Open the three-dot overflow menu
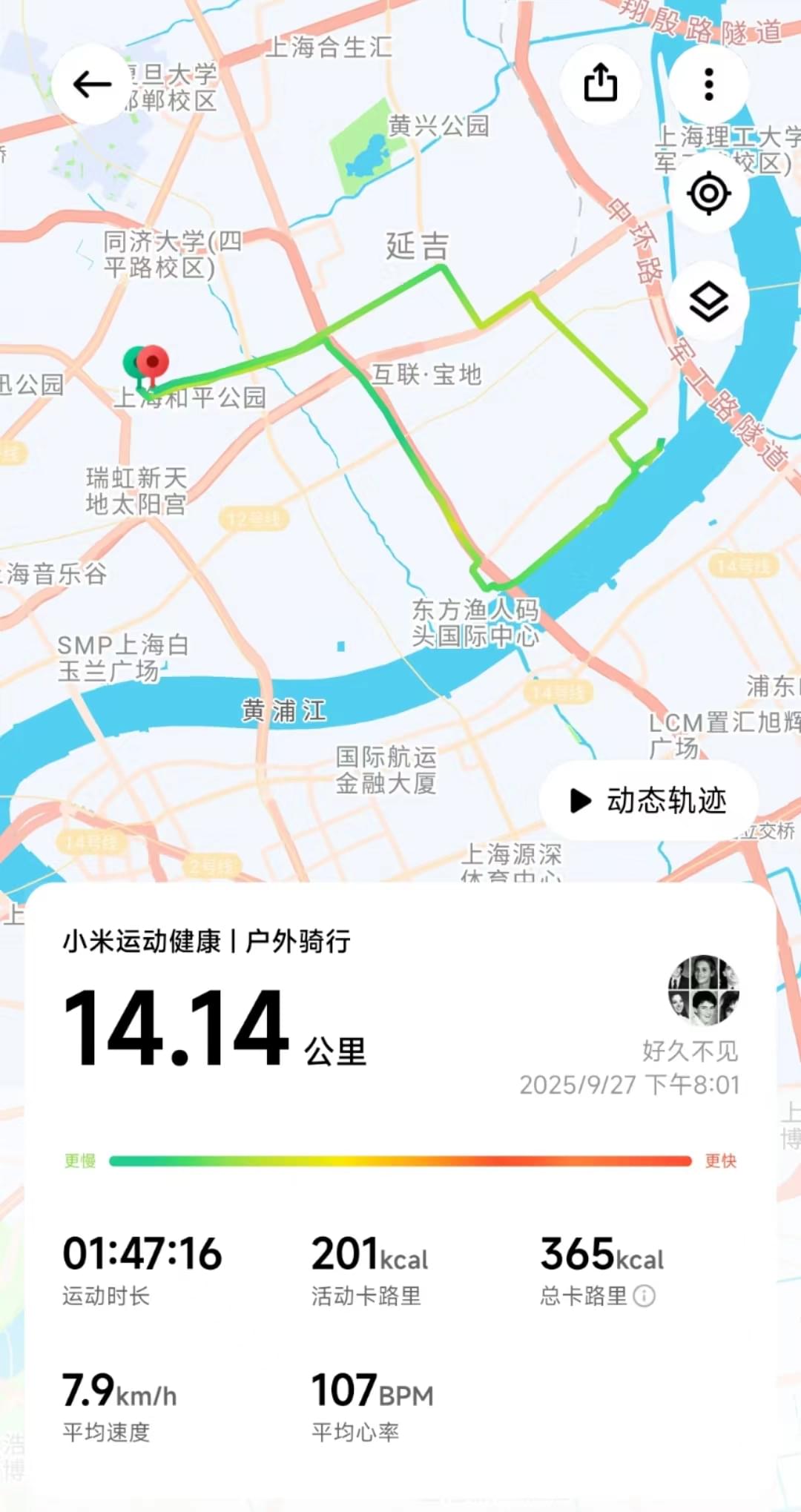 [x=708, y=85]
